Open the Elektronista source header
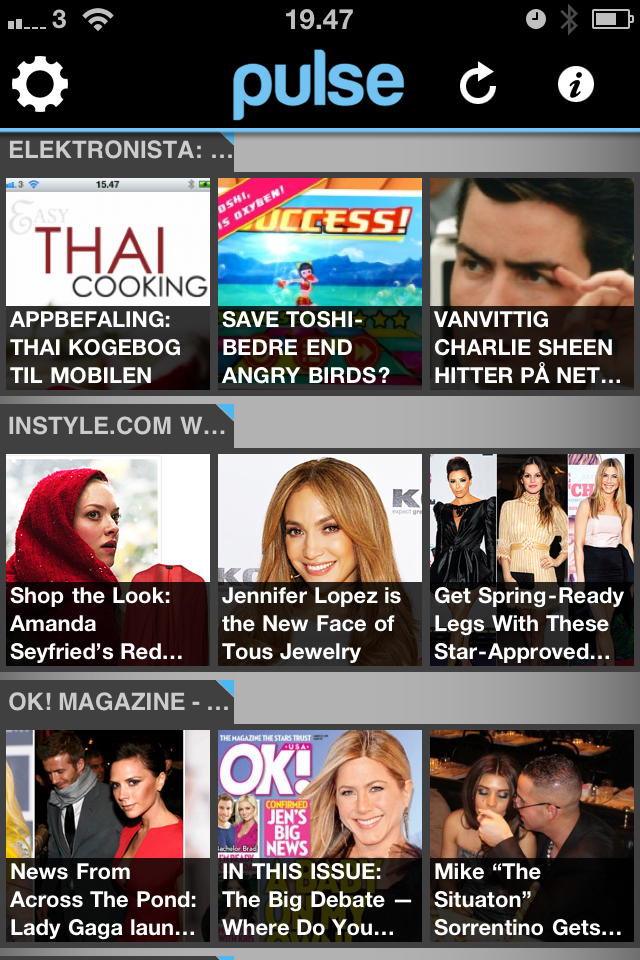The height and width of the screenshot is (960, 640). tap(120, 150)
